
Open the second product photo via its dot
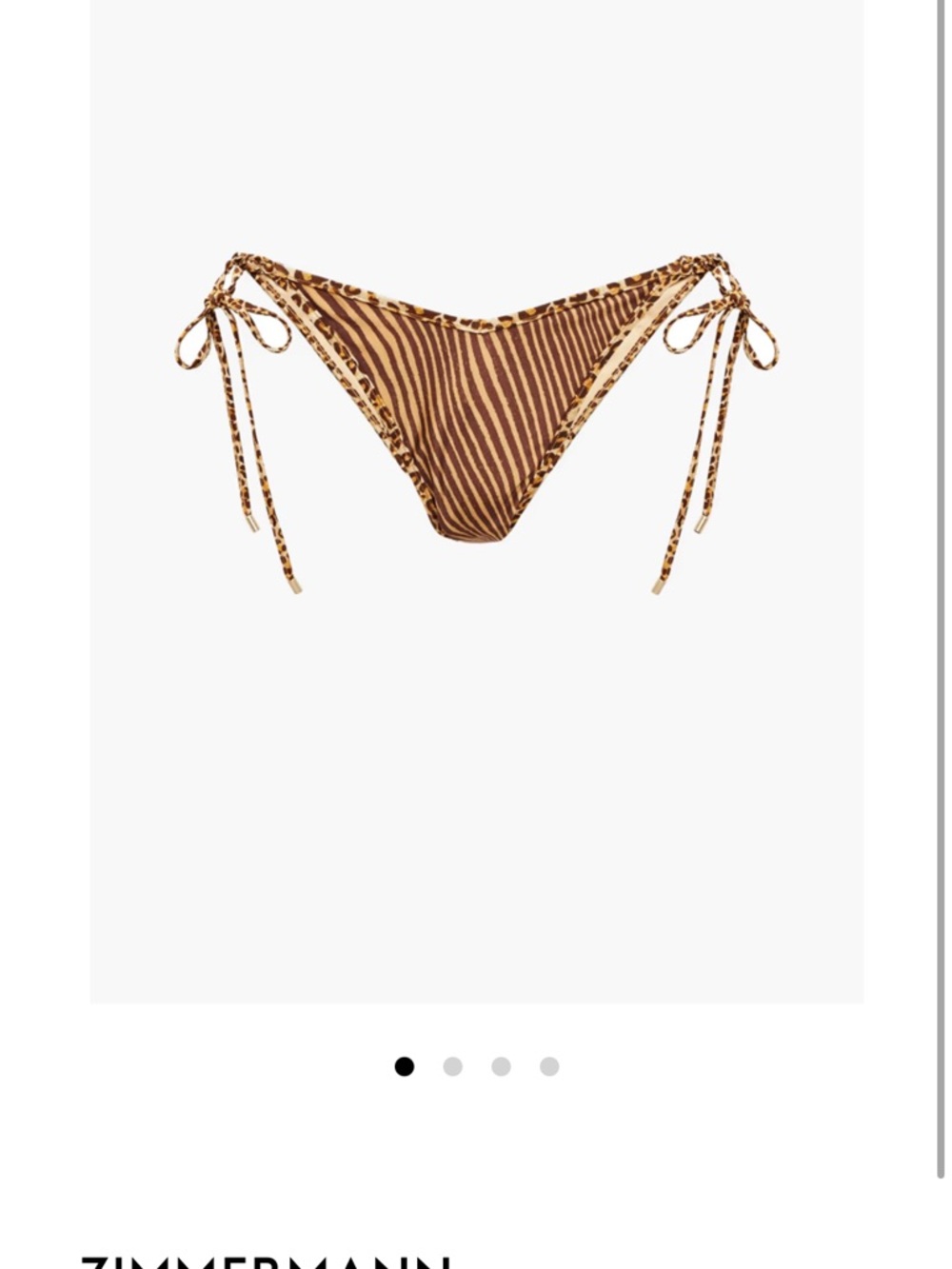tap(452, 1067)
